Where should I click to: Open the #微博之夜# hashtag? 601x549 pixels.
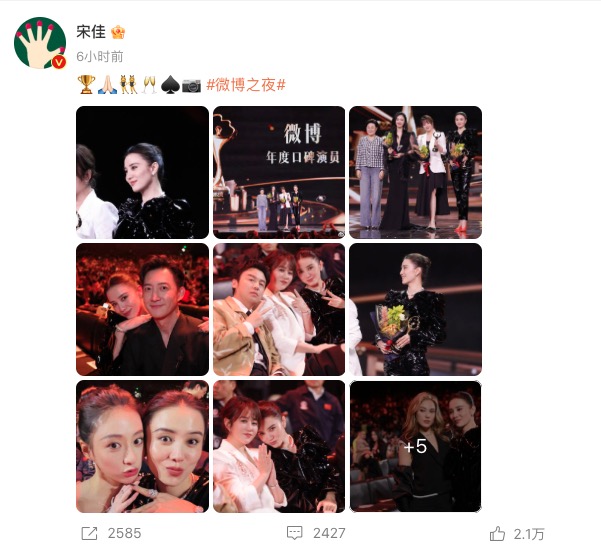click(x=246, y=86)
